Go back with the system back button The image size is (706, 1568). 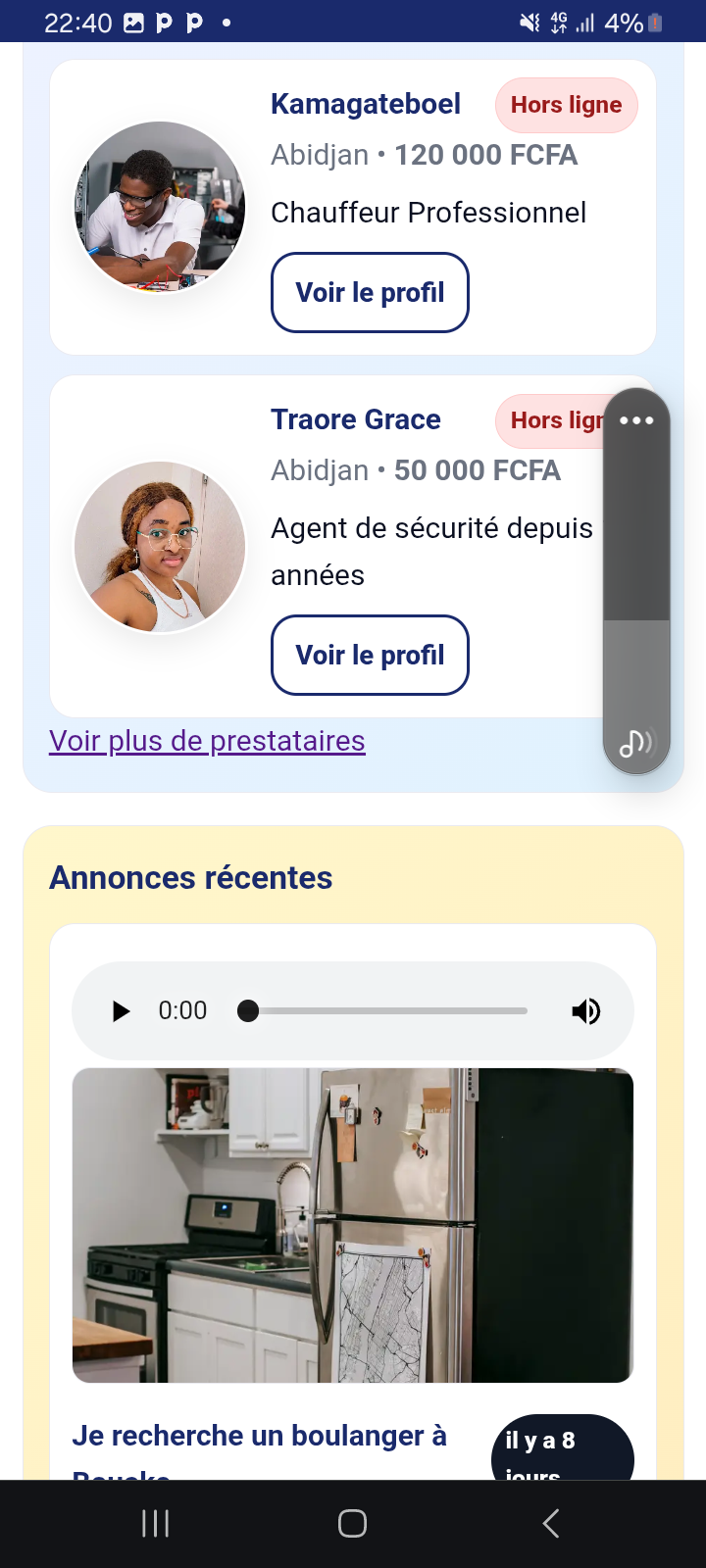(x=550, y=1523)
